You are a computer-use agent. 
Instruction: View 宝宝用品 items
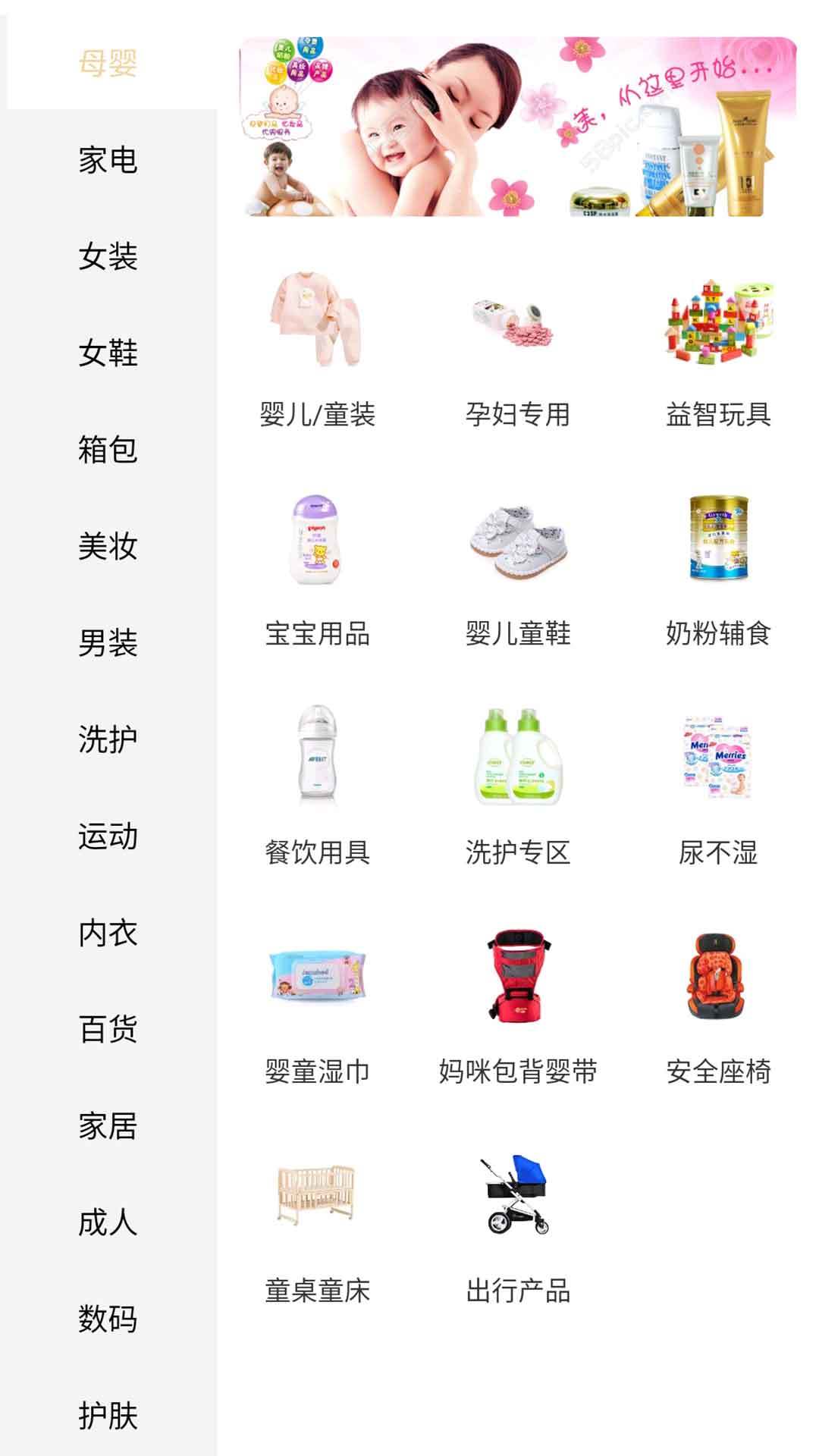tap(317, 569)
